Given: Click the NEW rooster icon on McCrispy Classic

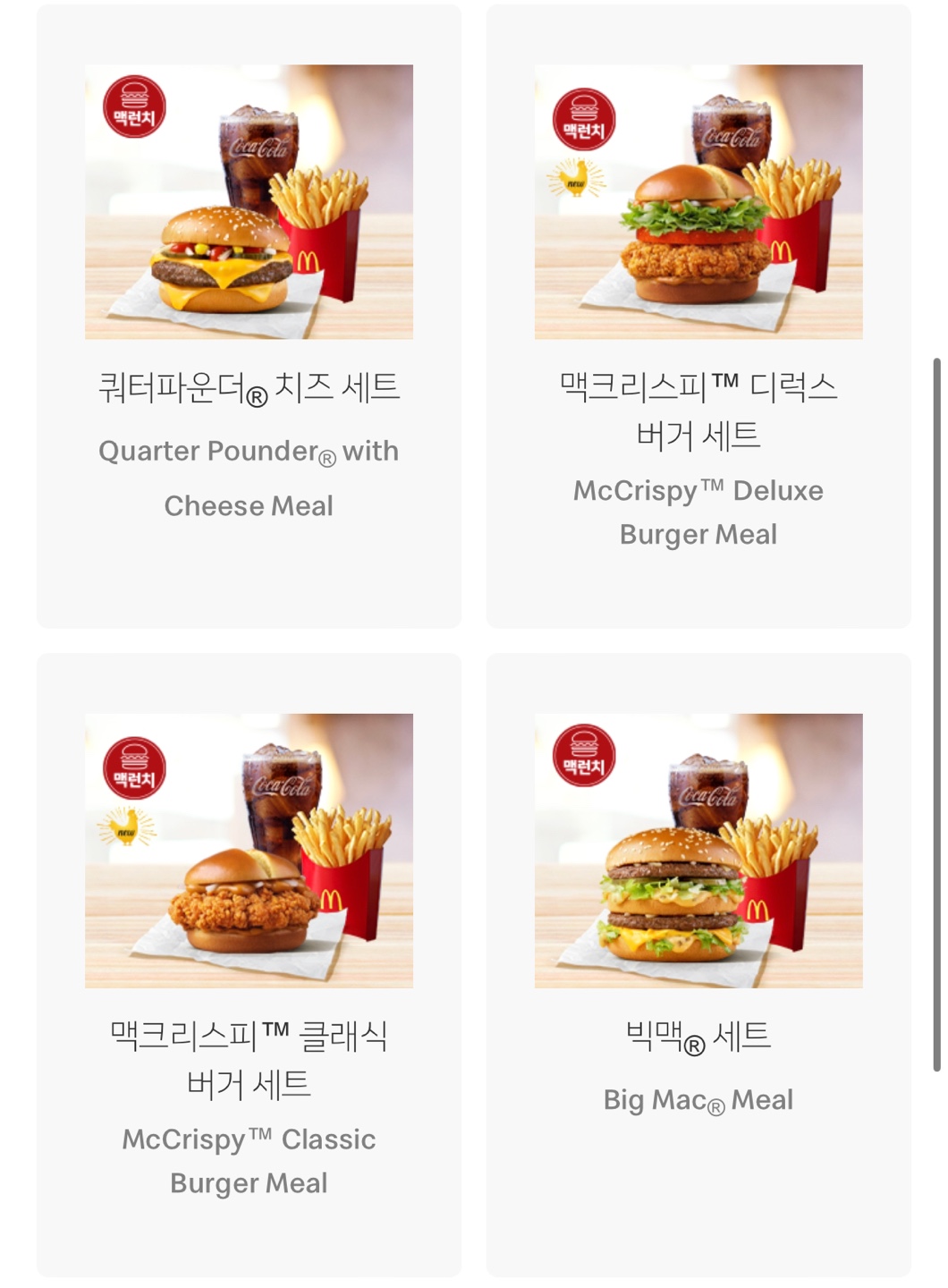Looking at the screenshot, I should coord(129,827).
